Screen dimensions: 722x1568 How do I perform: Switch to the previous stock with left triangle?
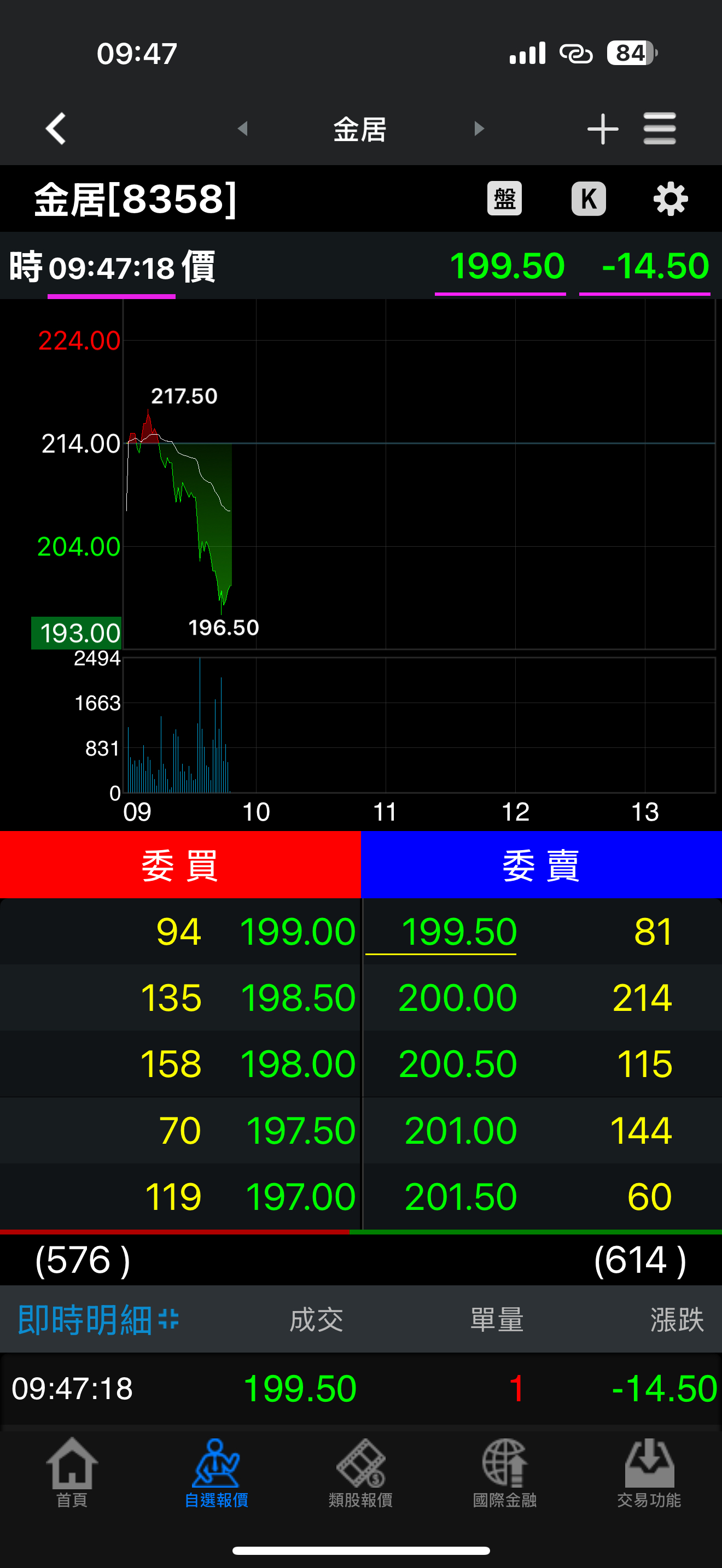tap(242, 128)
